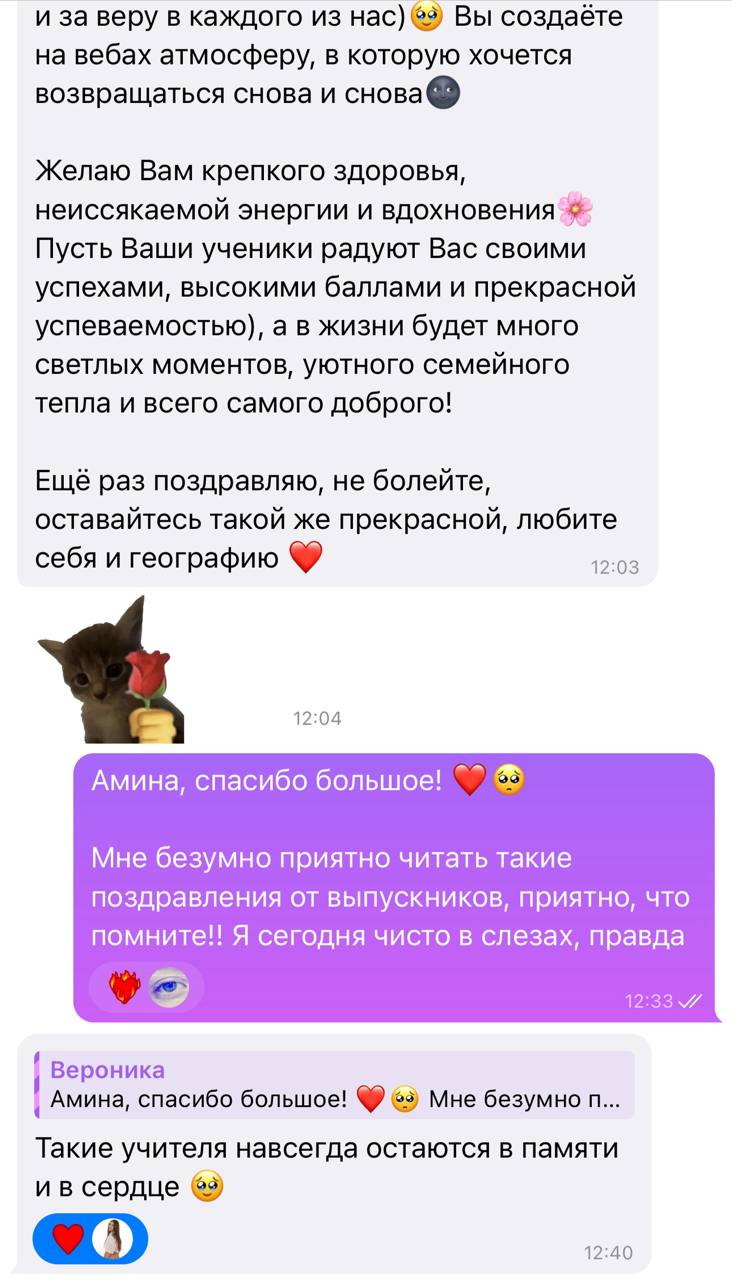Tap the eye reaction on purple message

pos(169,987)
